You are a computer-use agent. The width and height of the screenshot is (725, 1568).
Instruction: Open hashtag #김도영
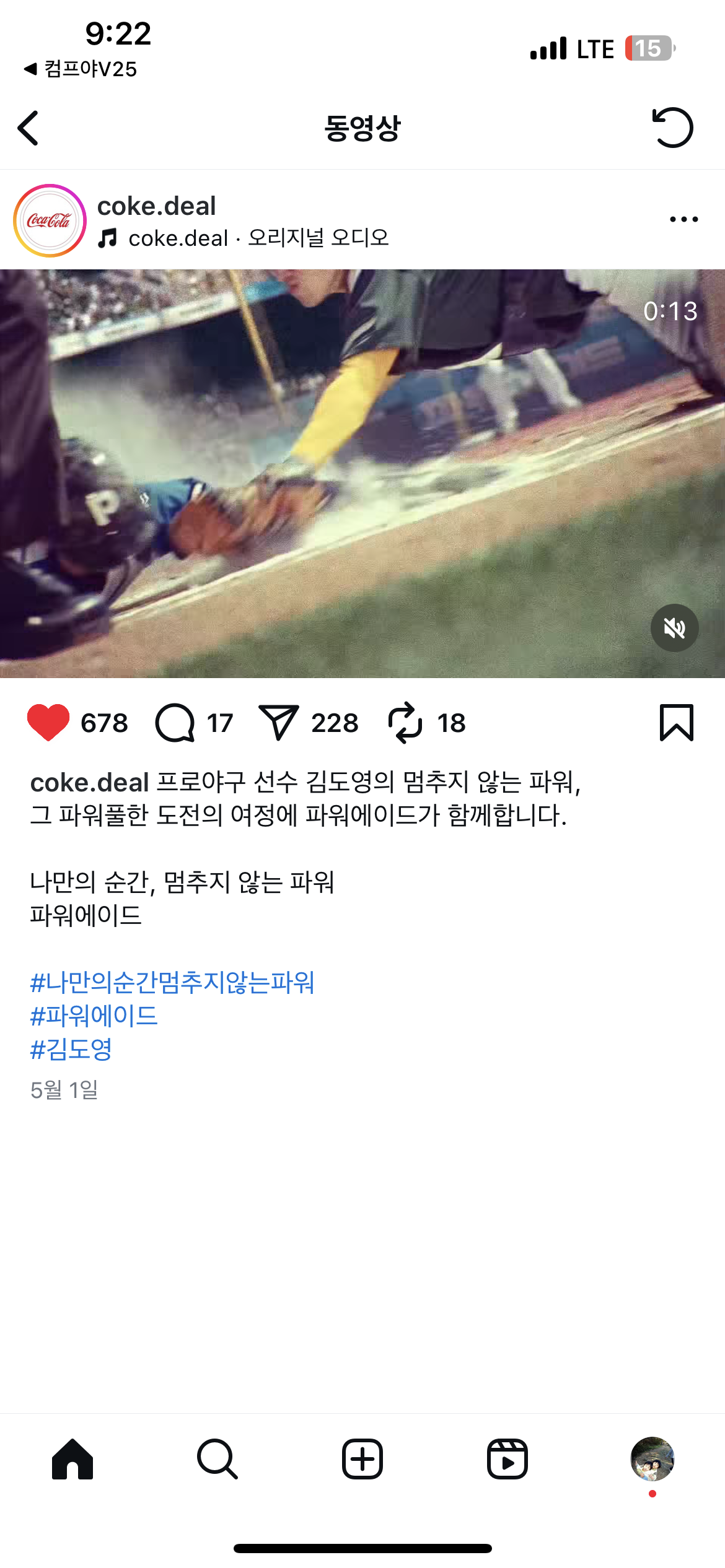[71, 1049]
